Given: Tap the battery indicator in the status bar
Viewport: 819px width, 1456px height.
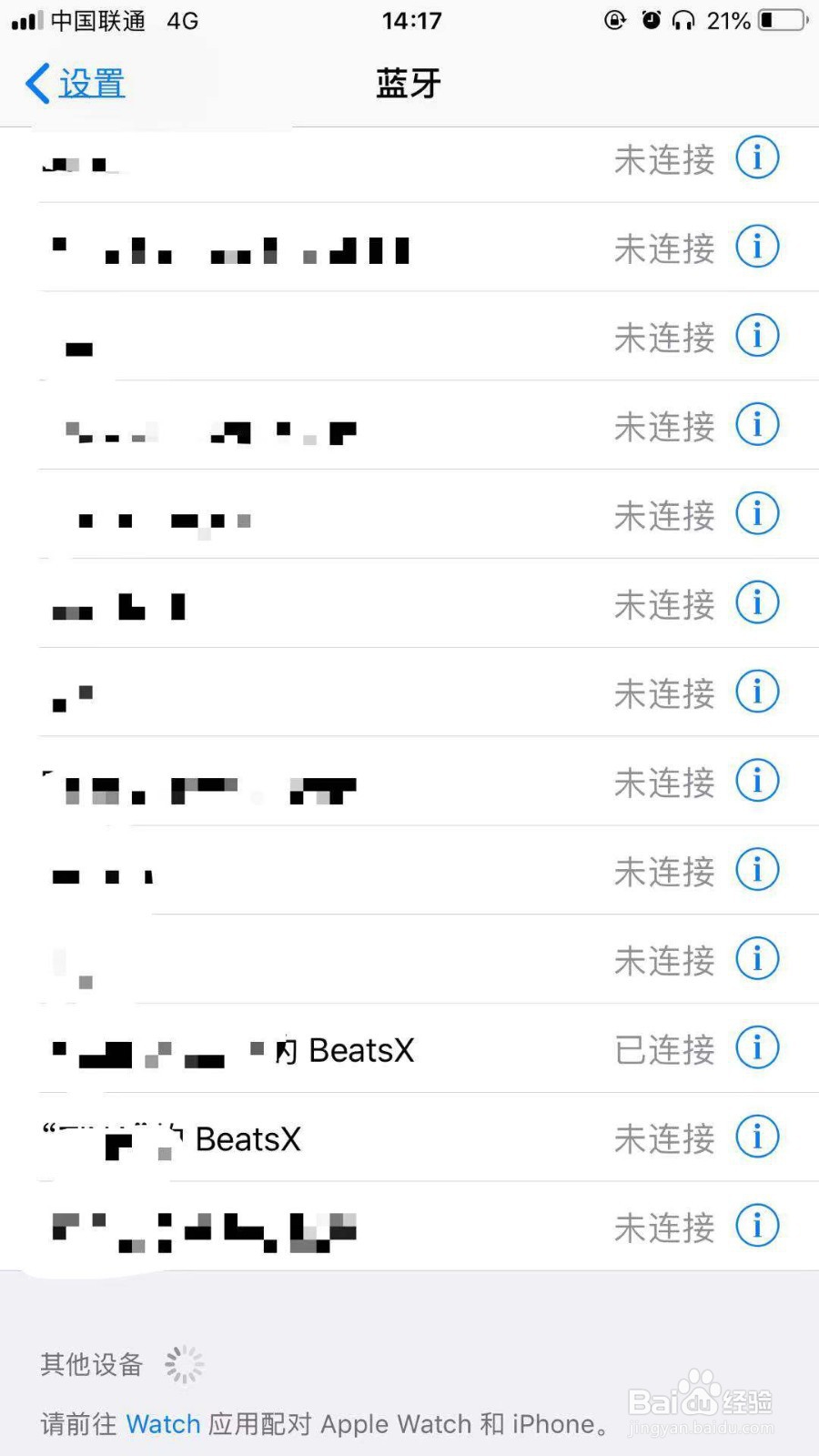Looking at the screenshot, I should tap(784, 20).
